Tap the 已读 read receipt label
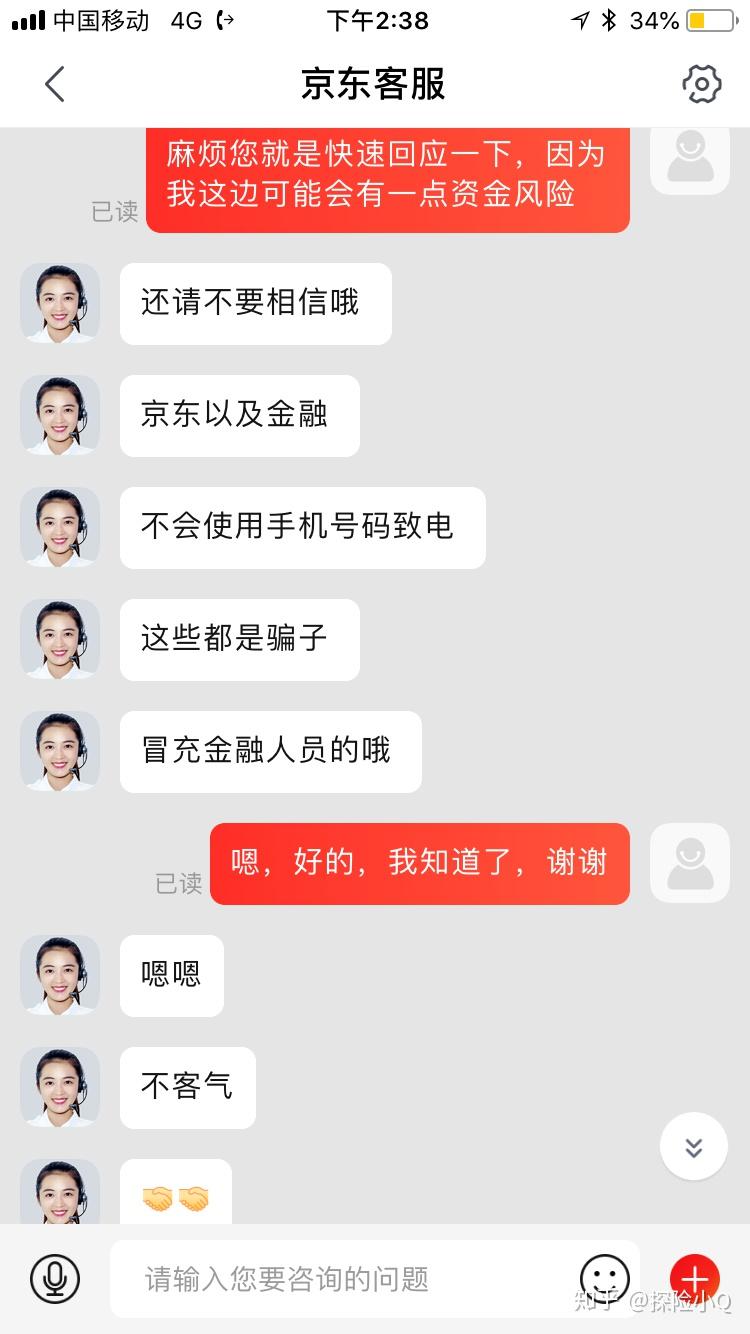 click(179, 884)
